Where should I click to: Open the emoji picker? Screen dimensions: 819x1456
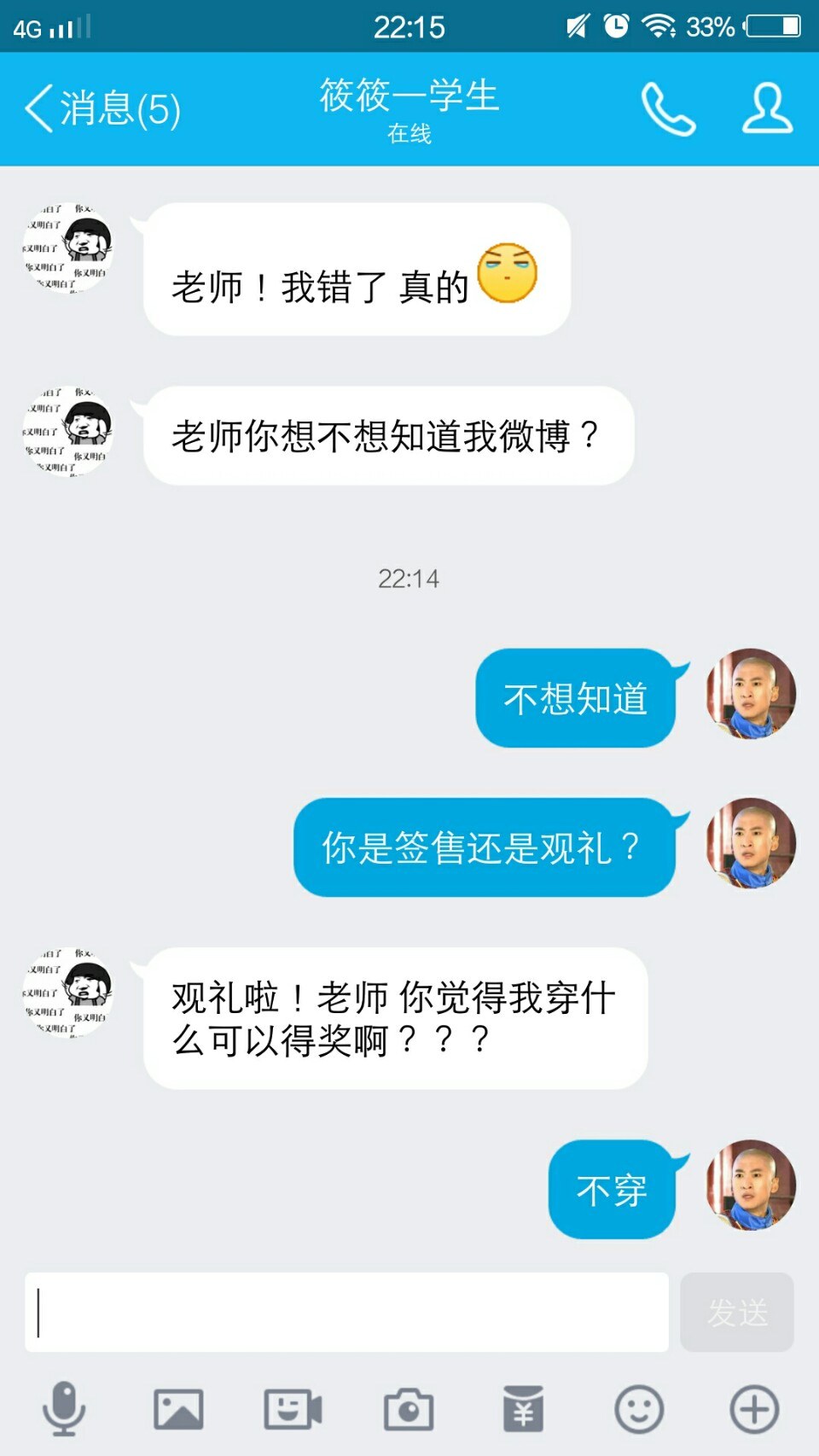pyautogui.click(x=639, y=1409)
